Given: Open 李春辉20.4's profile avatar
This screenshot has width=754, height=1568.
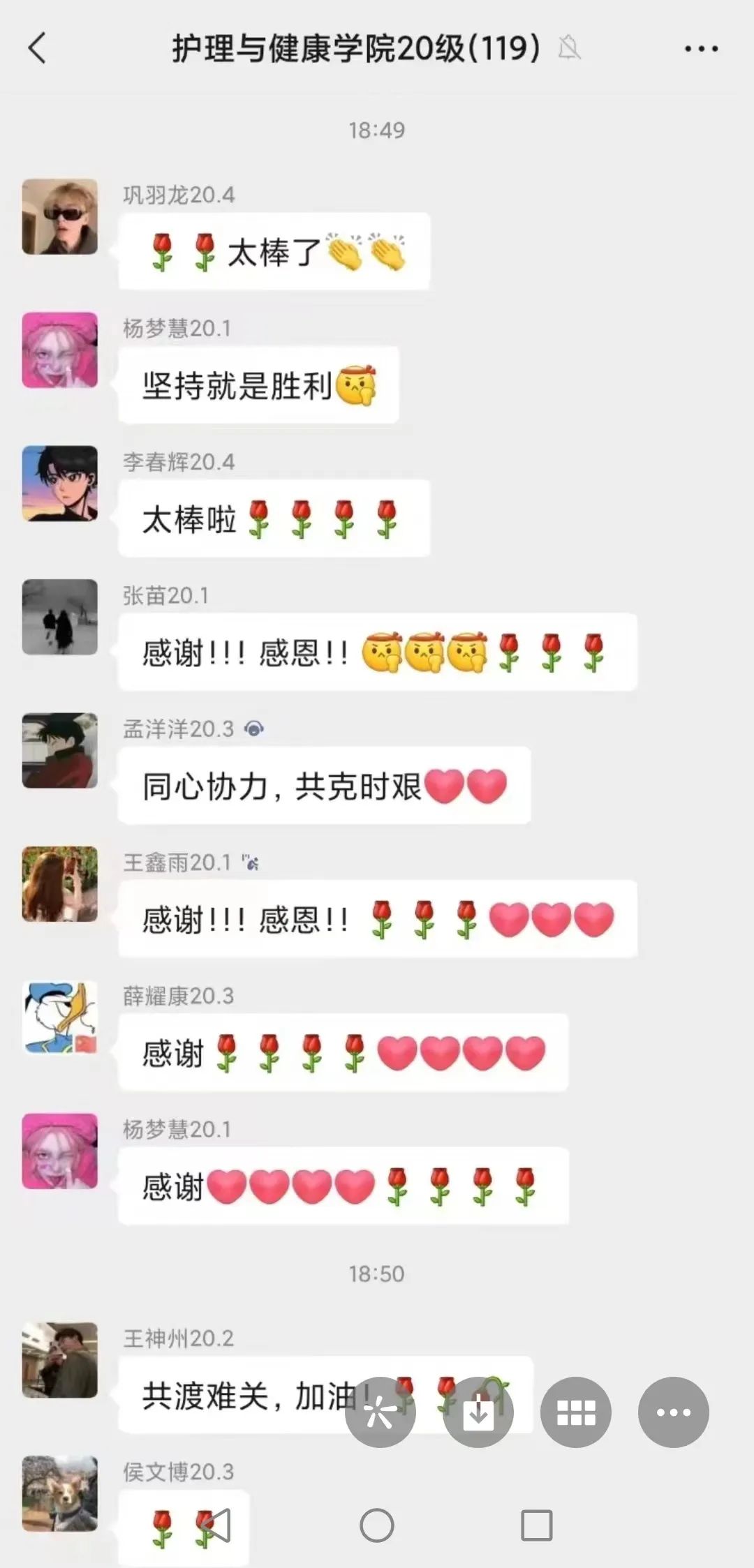Looking at the screenshot, I should coord(60,484).
